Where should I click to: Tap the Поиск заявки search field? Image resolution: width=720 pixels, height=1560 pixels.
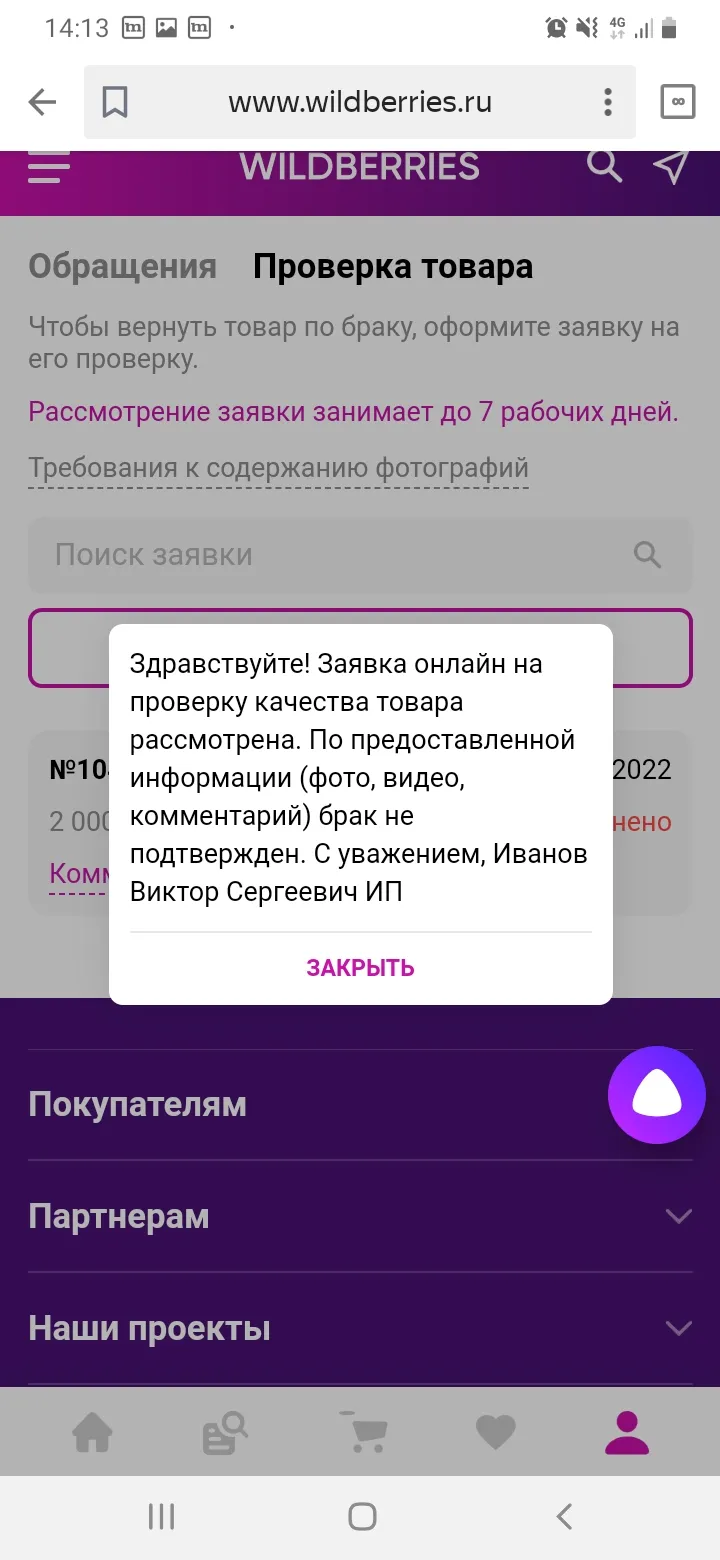360,555
